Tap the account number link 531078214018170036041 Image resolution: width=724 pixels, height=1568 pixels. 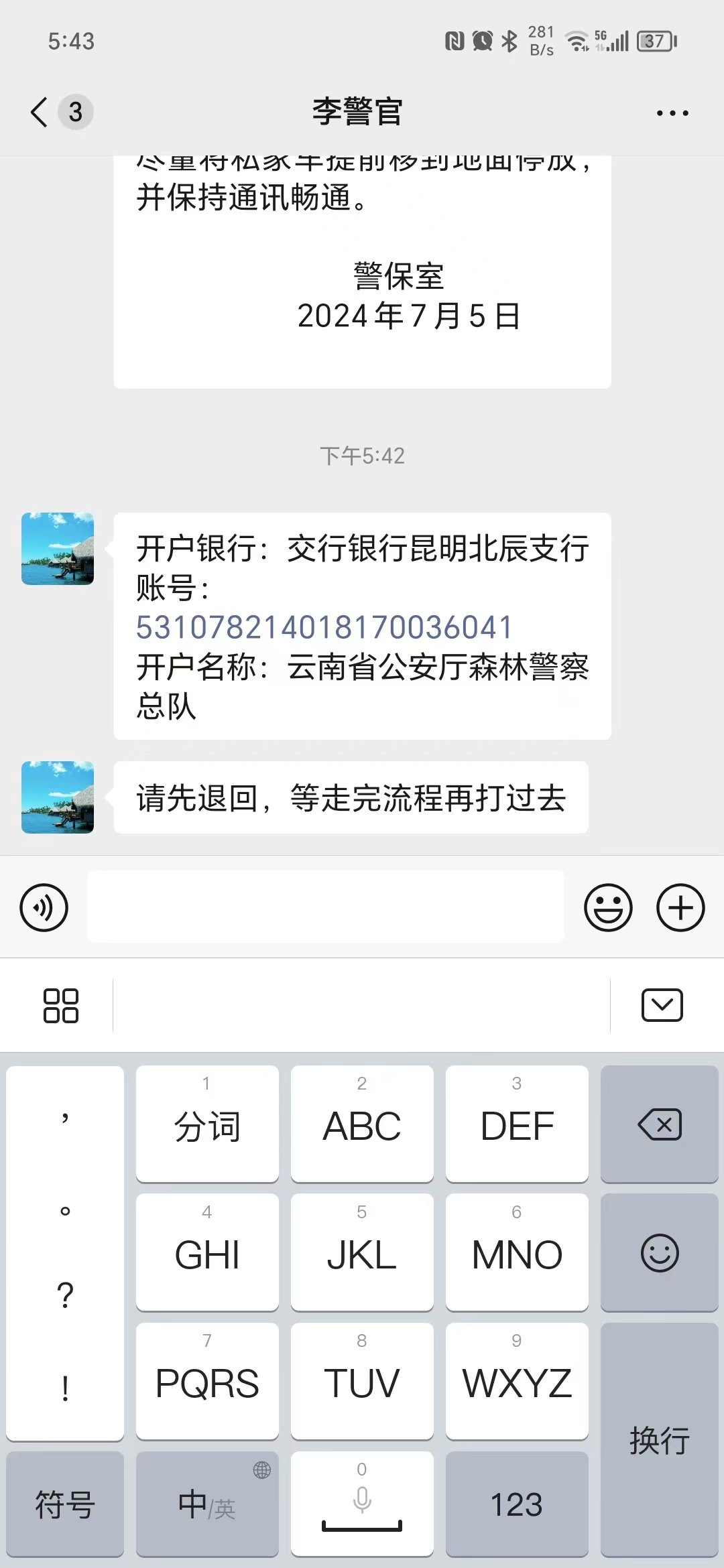[324, 628]
